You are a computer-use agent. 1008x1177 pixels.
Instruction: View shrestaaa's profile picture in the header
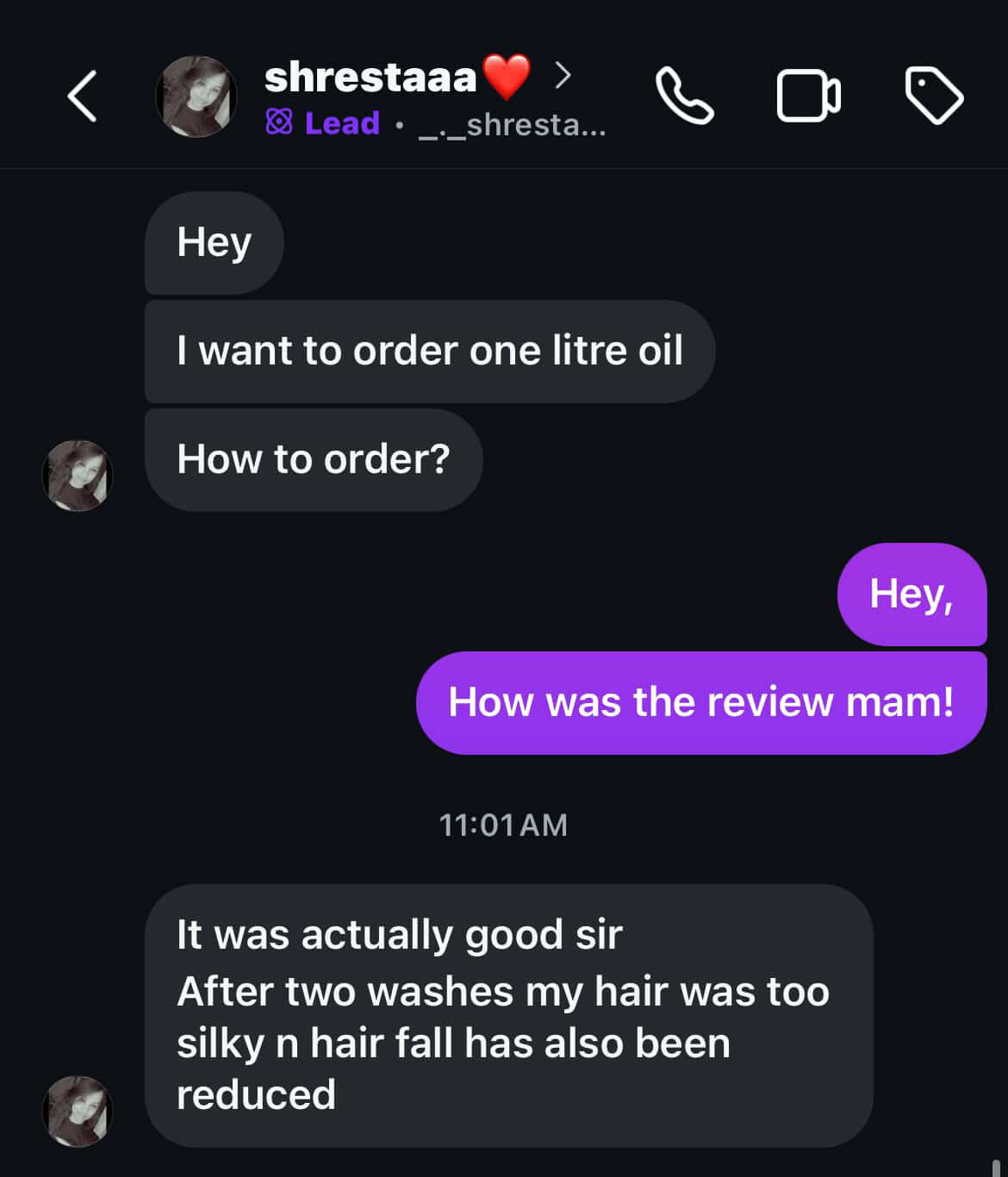(196, 97)
